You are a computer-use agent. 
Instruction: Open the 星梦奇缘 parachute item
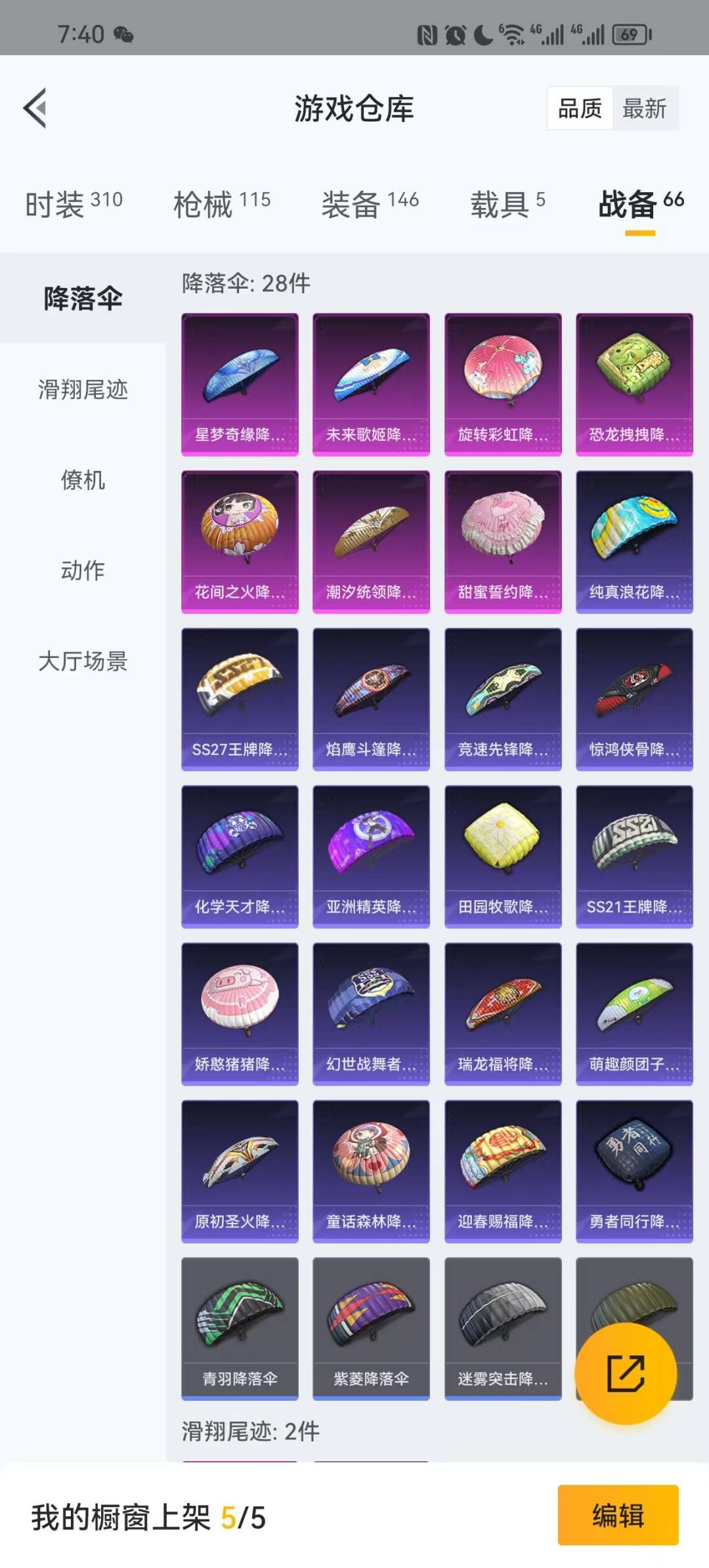240,384
